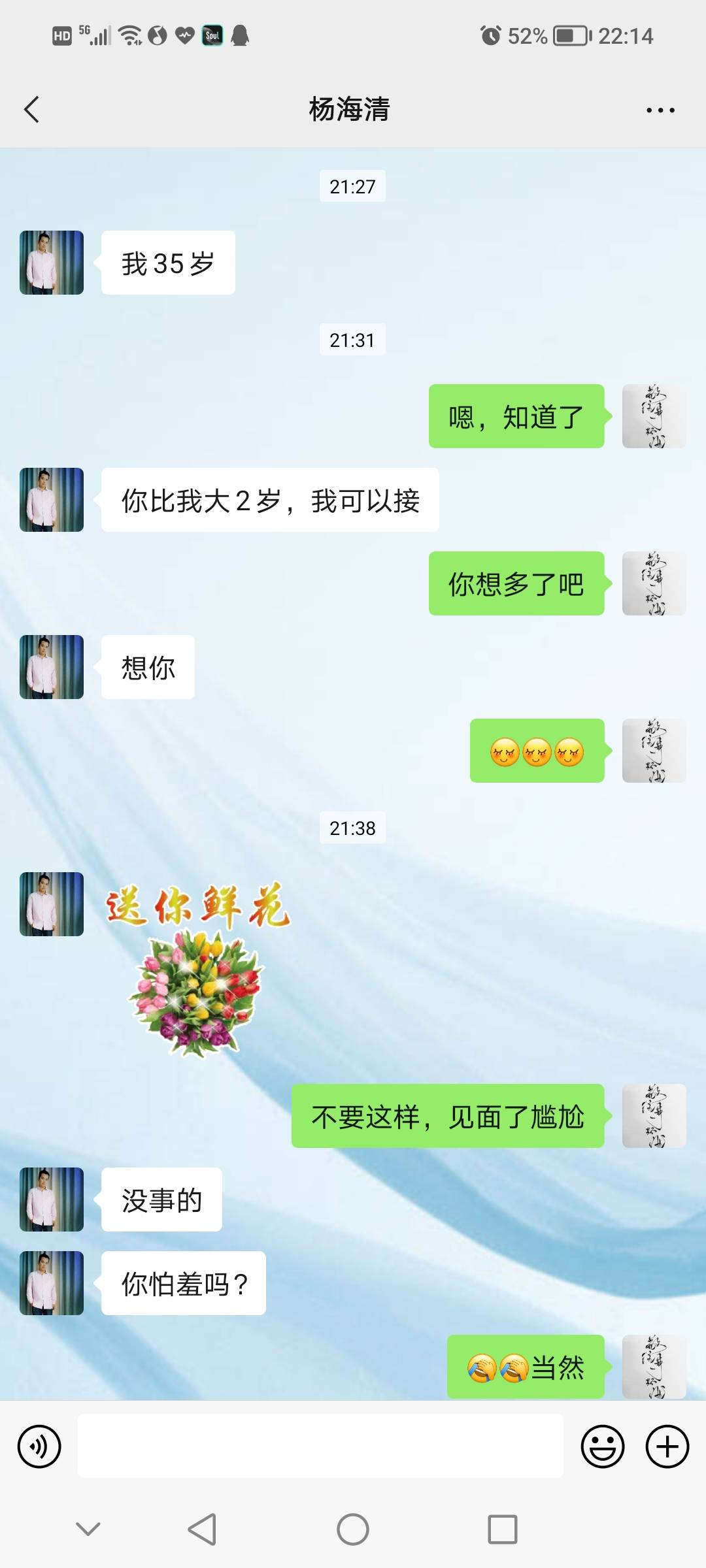Tap the contact title 杨海清
Image resolution: width=706 pixels, height=1568 pixels.
pos(350,110)
